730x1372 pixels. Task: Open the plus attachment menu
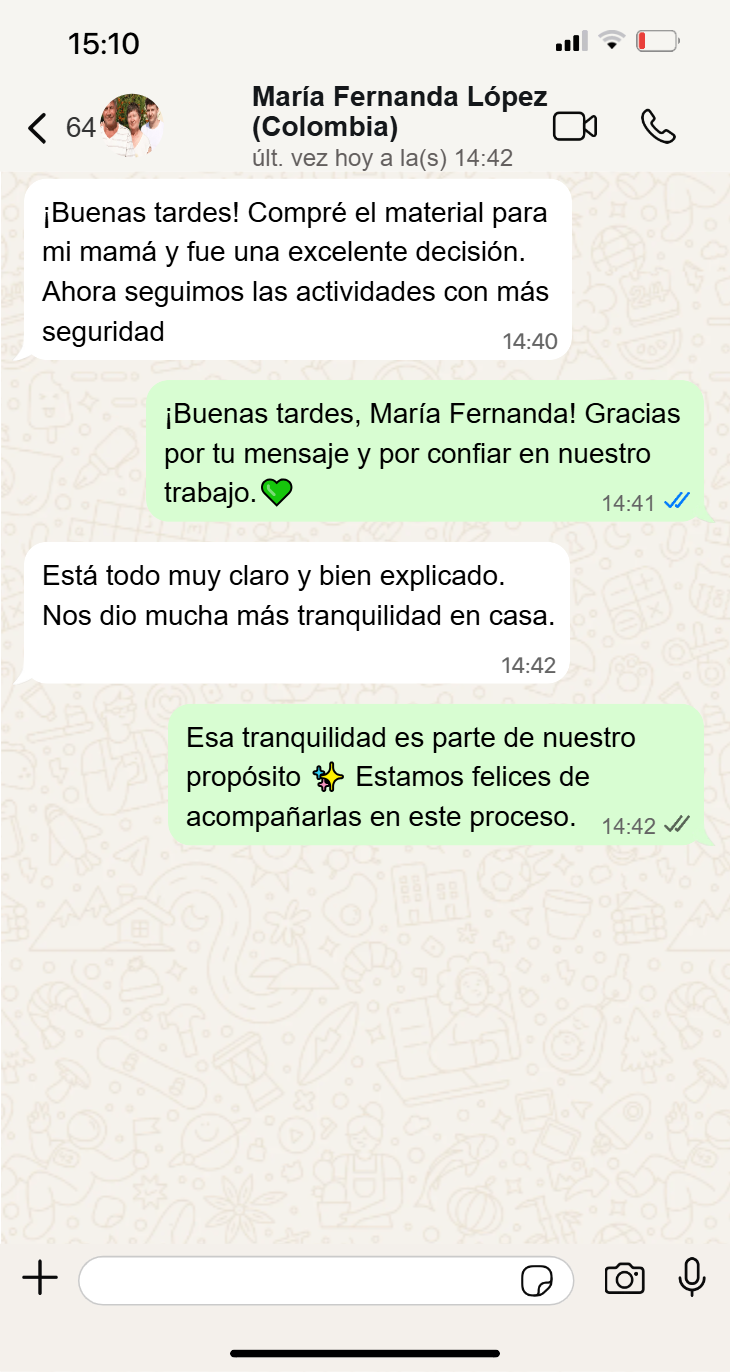pyautogui.click(x=40, y=1278)
